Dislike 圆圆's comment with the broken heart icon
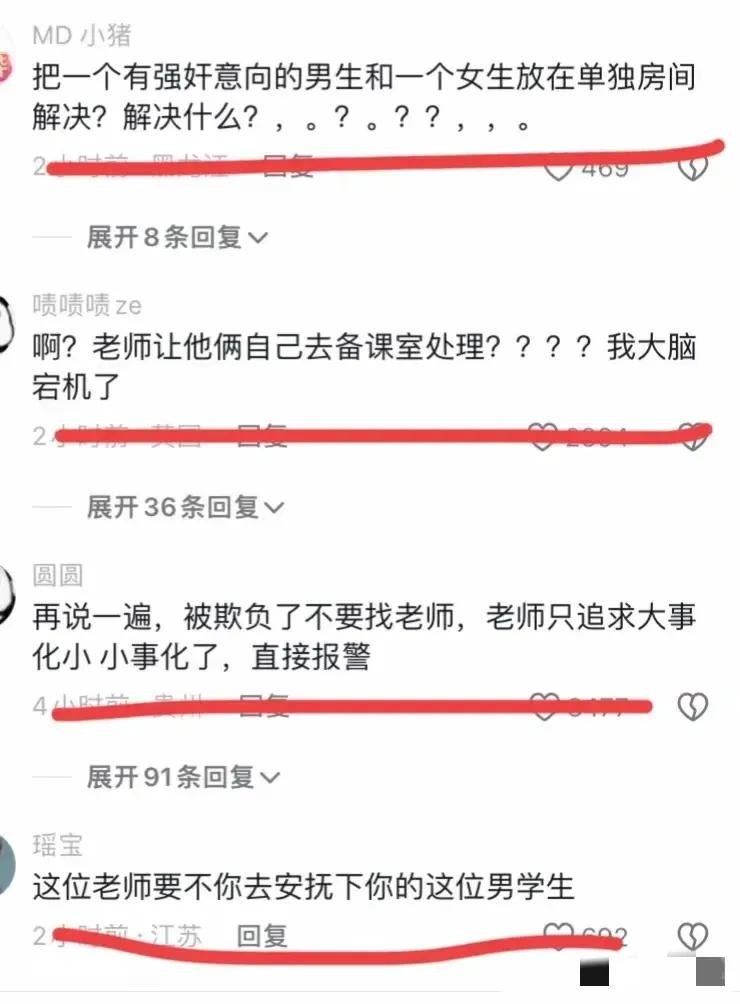Screen dimensions: 740x1004 693,707
